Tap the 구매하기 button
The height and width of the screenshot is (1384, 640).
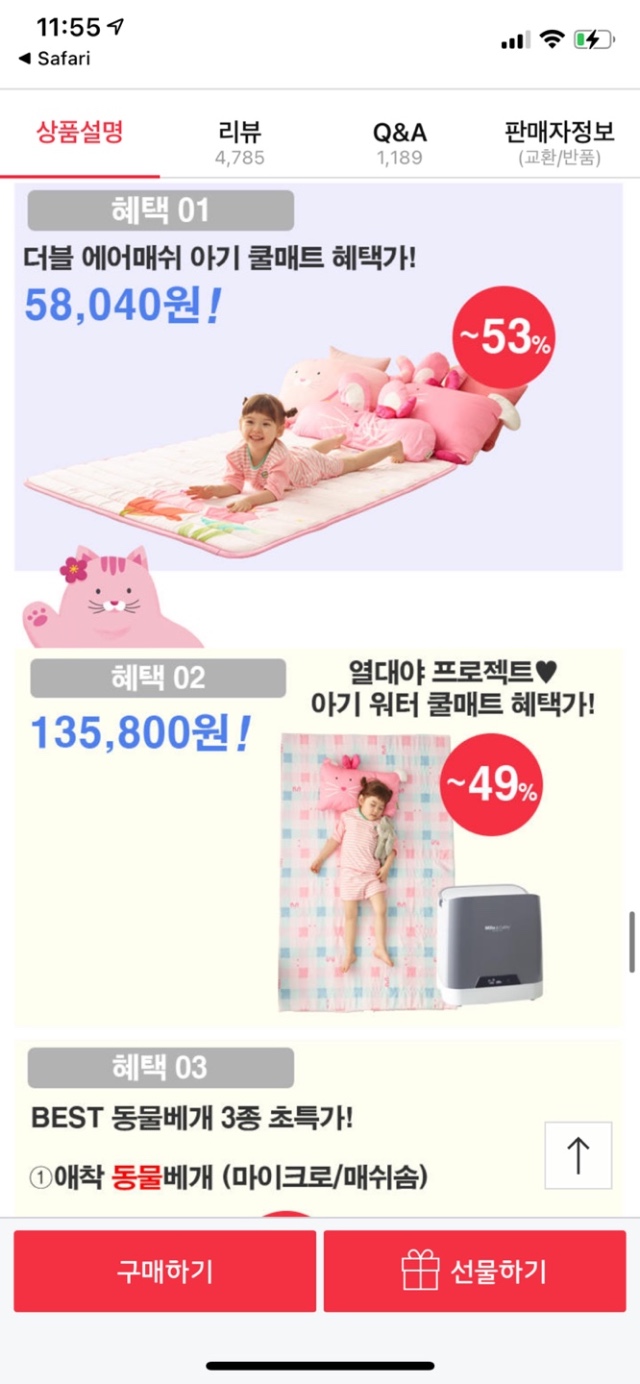click(165, 1271)
